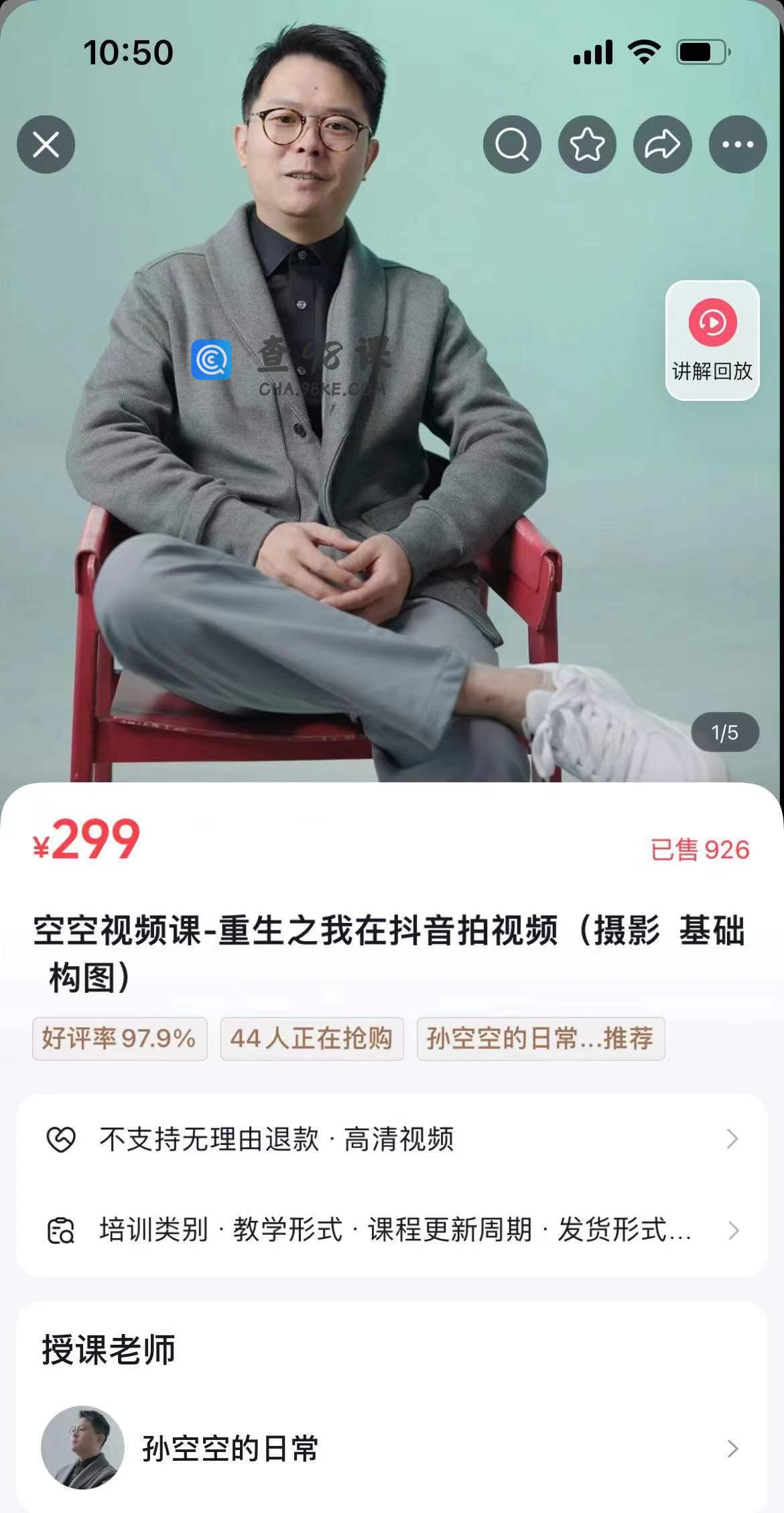Open teacher profile 孙空空的日常
This screenshot has width=784, height=1513.
pos(392,1448)
